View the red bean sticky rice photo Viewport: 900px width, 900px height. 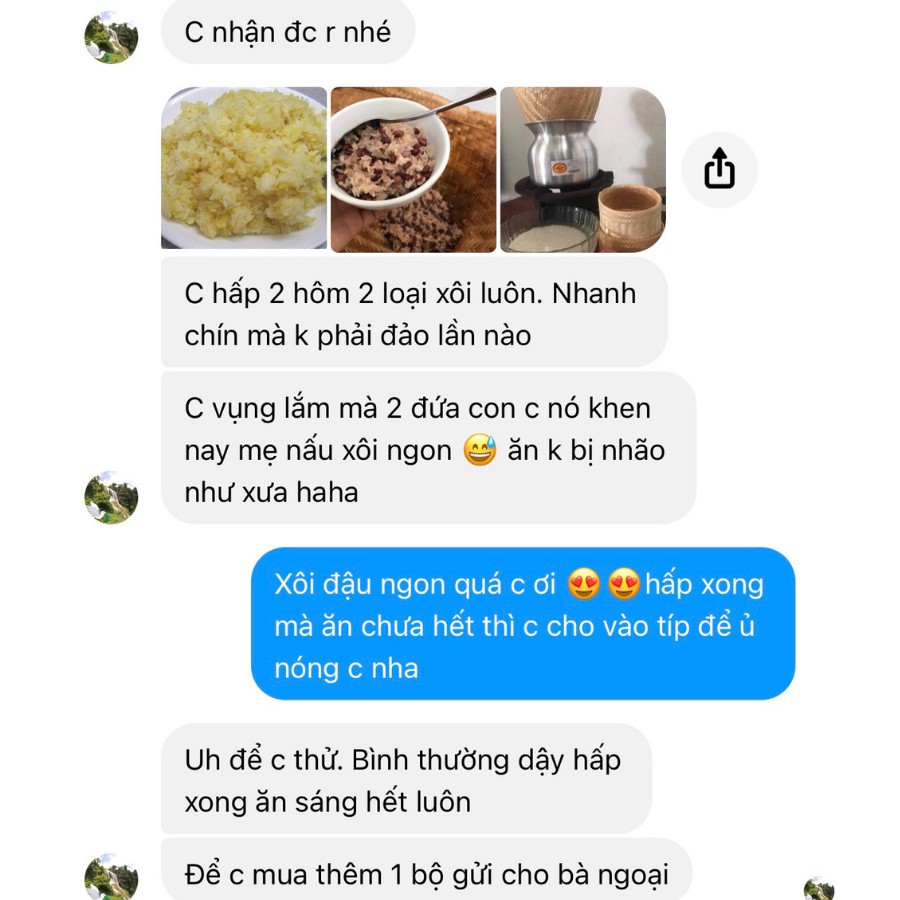413,168
